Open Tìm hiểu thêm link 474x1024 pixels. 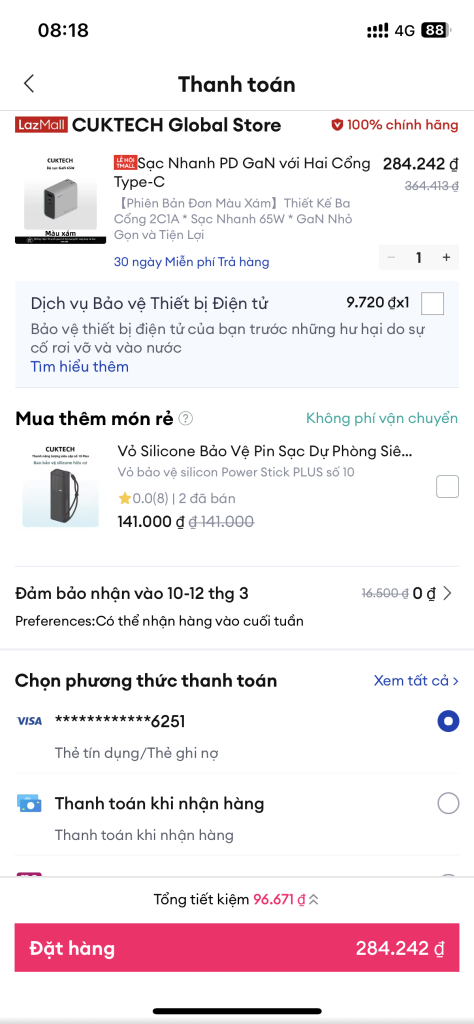(80, 366)
